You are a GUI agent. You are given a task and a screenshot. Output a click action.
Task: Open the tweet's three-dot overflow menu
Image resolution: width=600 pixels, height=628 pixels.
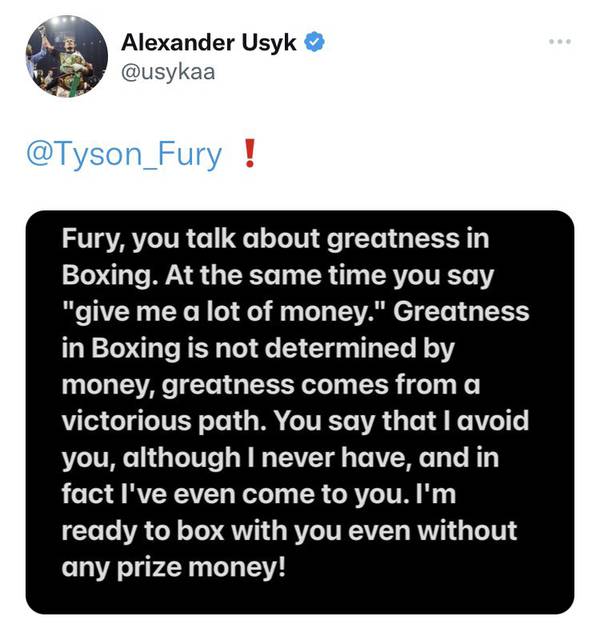pos(560,41)
